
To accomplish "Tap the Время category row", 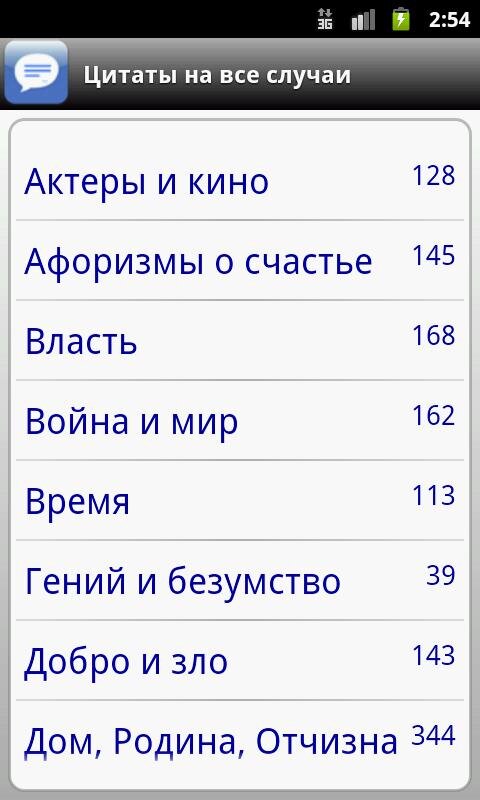I will pyautogui.click(x=240, y=501).
